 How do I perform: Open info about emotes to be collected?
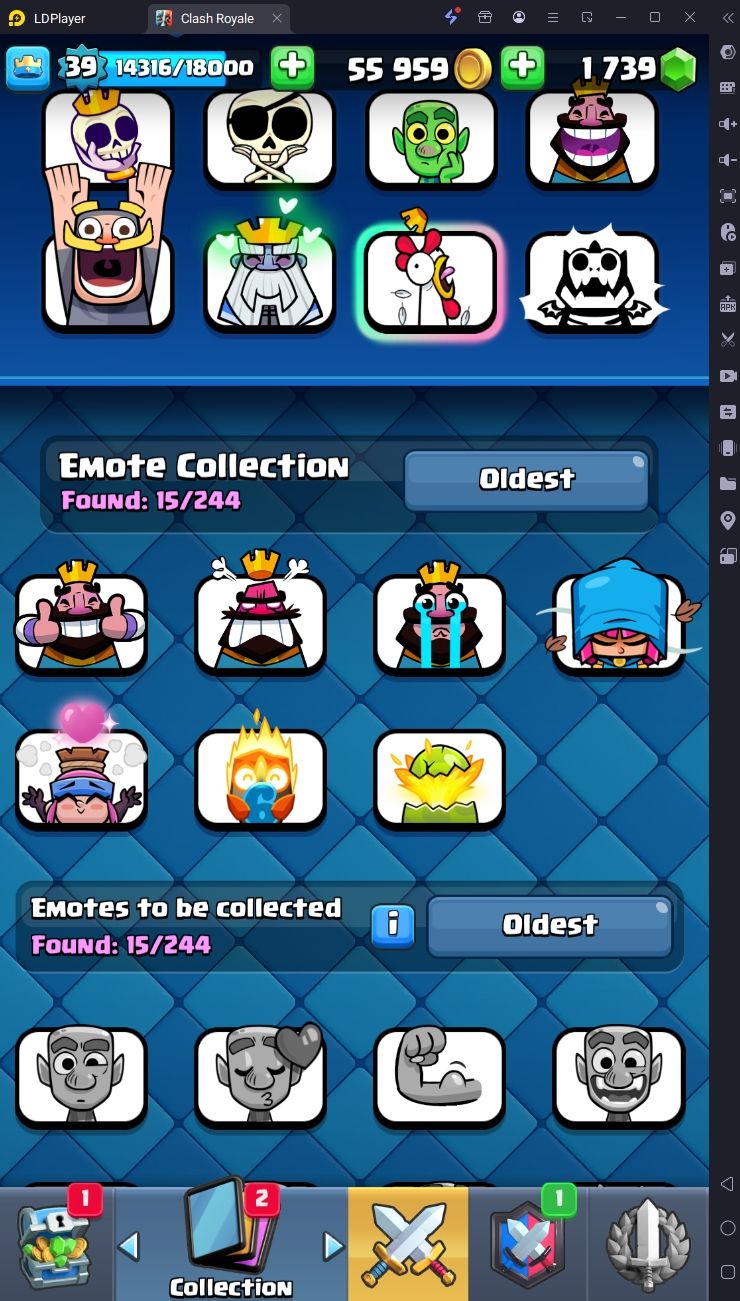(x=393, y=925)
